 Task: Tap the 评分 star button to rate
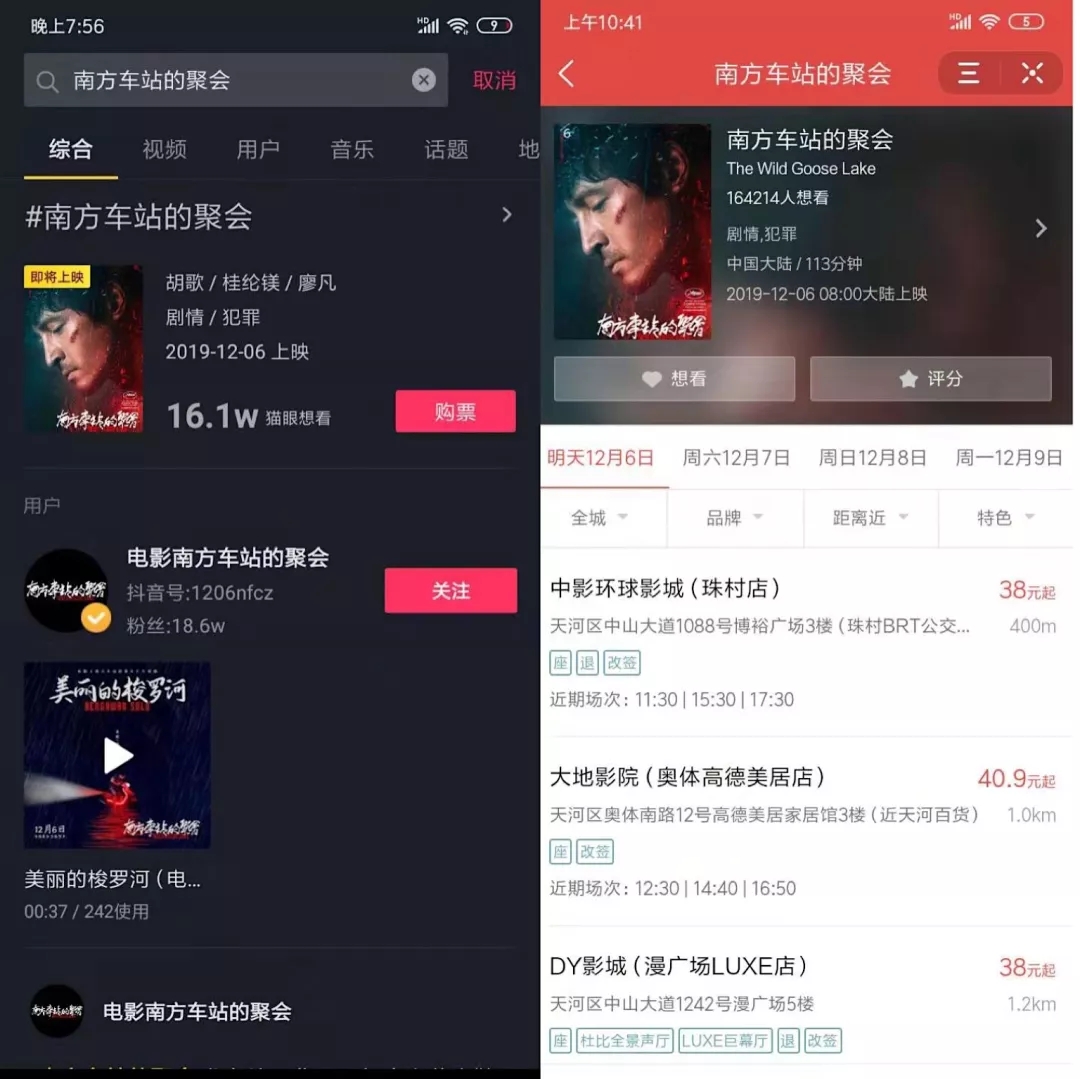(930, 379)
